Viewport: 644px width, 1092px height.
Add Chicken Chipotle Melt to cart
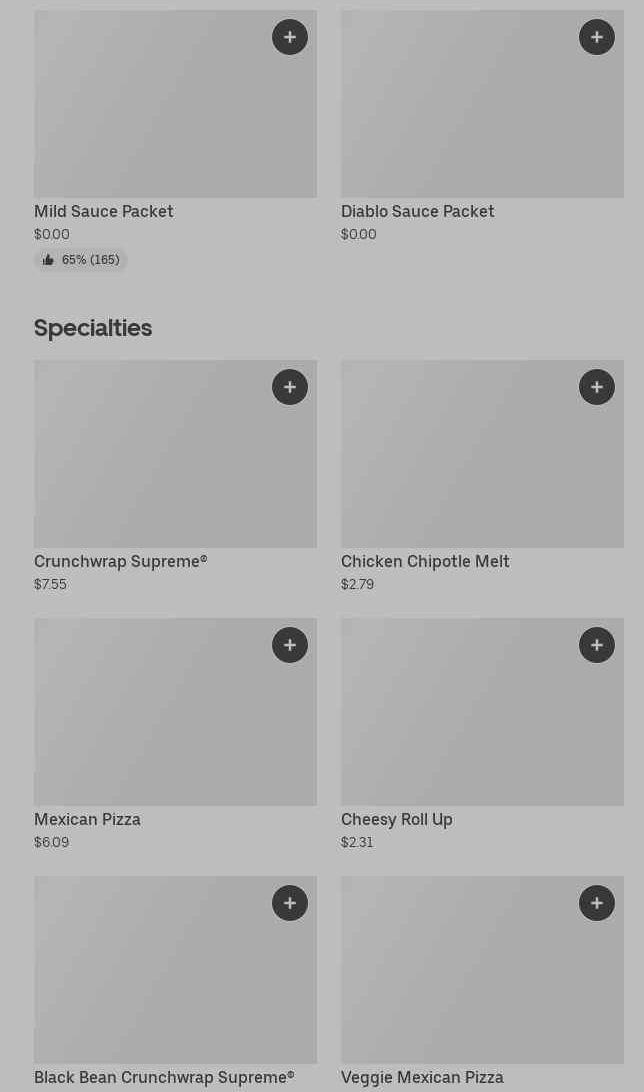point(597,387)
